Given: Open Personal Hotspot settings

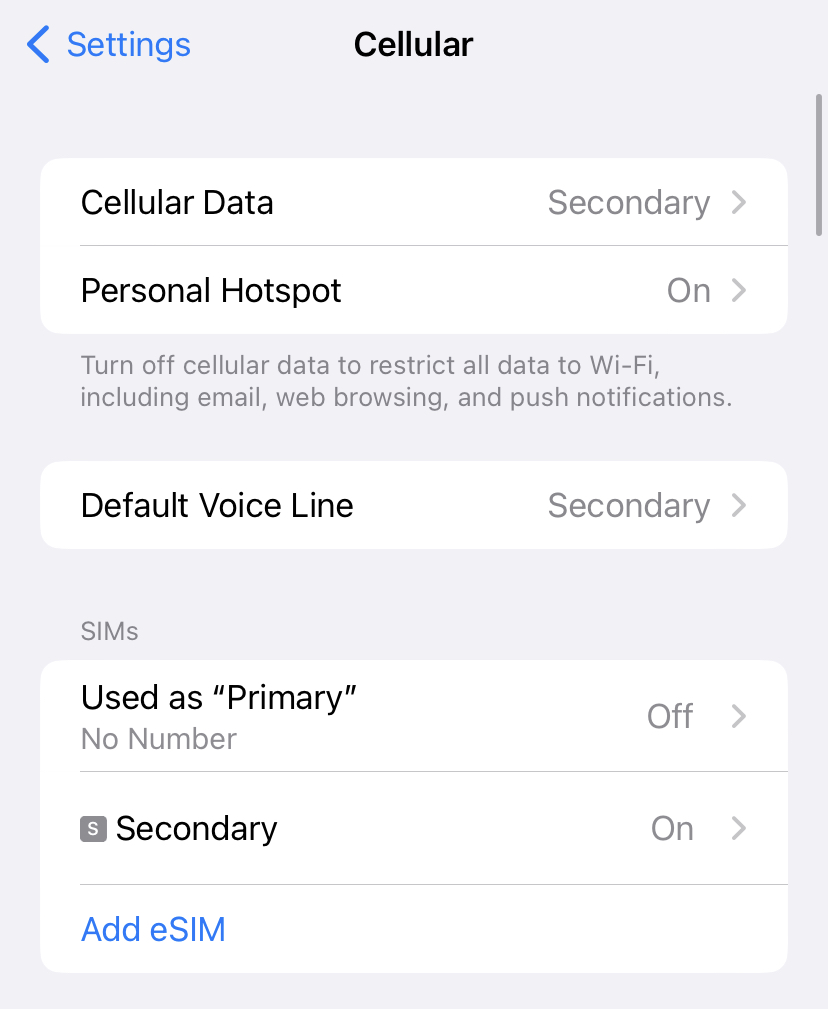Looking at the screenshot, I should [x=413, y=291].
